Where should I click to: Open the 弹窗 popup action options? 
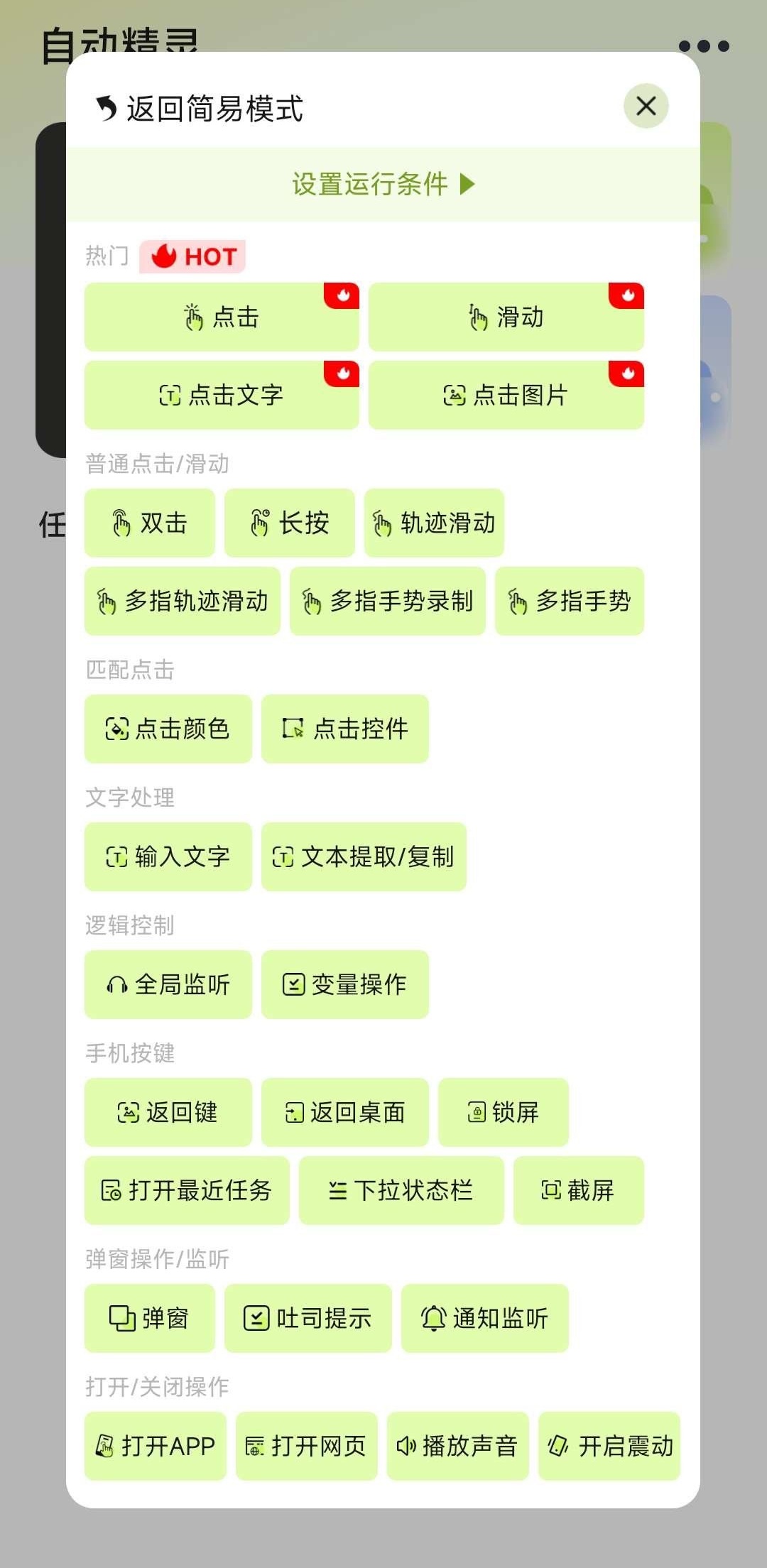click(x=148, y=1319)
